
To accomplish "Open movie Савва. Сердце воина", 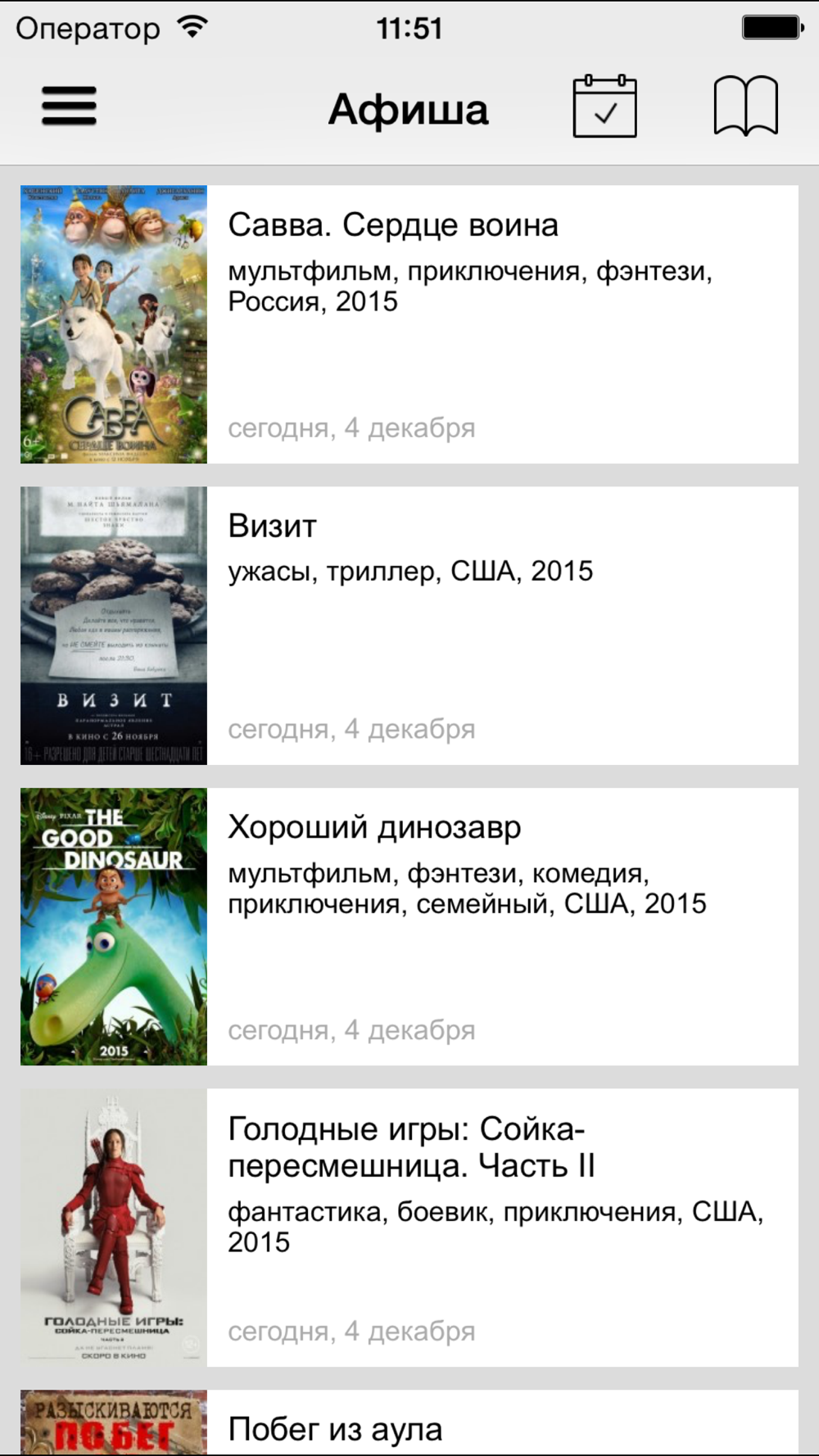I will pos(409,324).
